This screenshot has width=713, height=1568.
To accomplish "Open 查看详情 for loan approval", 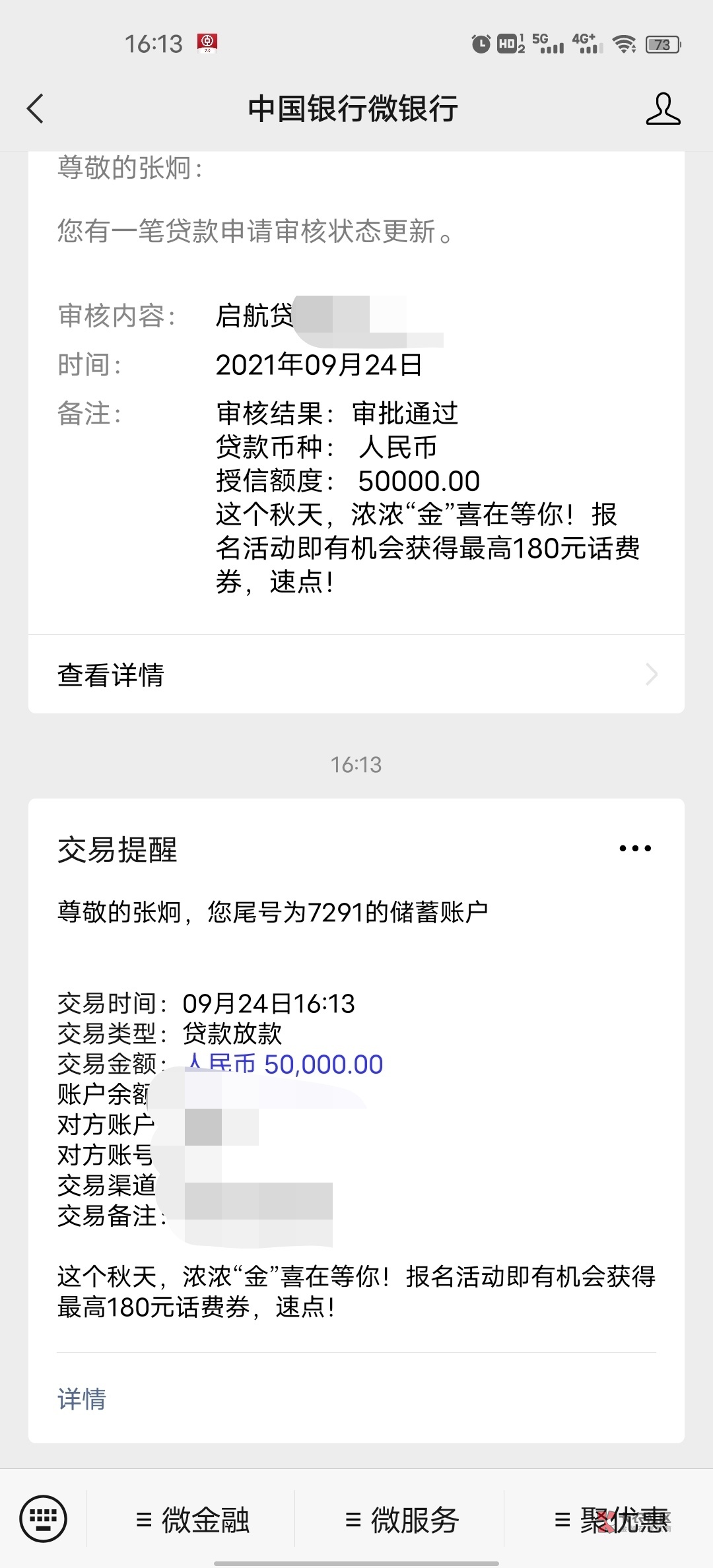I will coord(356,674).
